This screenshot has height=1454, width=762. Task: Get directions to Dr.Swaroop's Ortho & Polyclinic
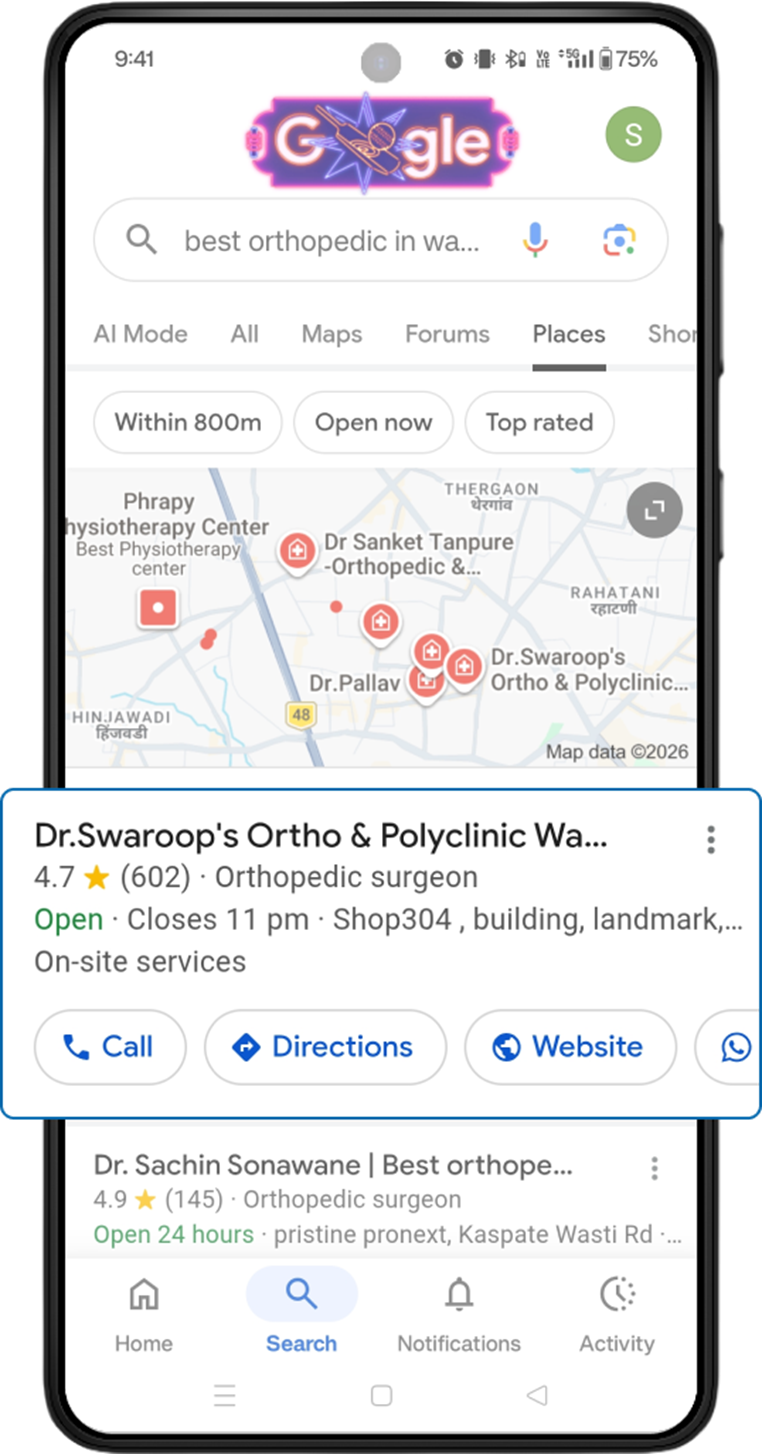[x=325, y=1047]
